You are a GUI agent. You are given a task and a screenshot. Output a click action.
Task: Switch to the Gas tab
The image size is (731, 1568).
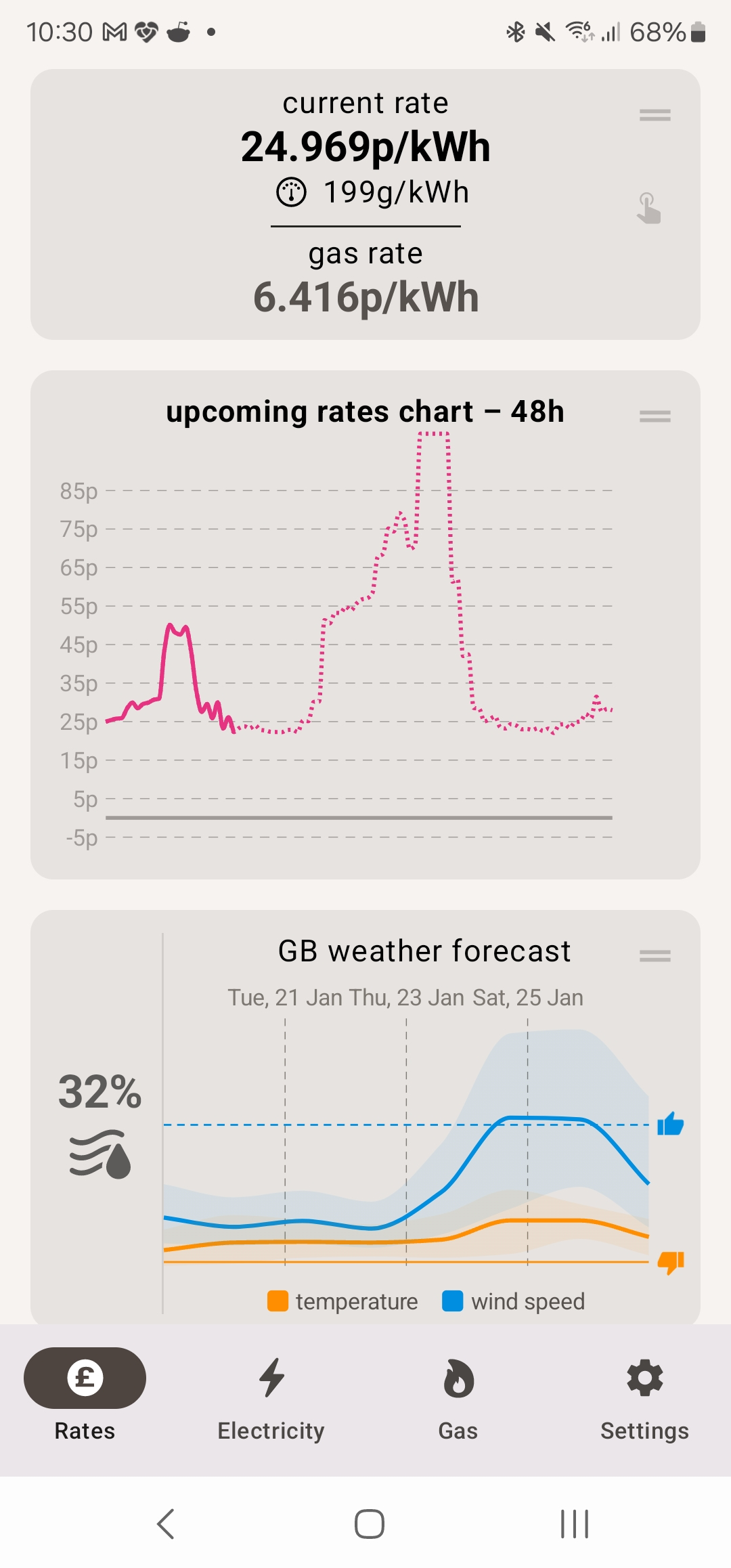click(x=458, y=1400)
